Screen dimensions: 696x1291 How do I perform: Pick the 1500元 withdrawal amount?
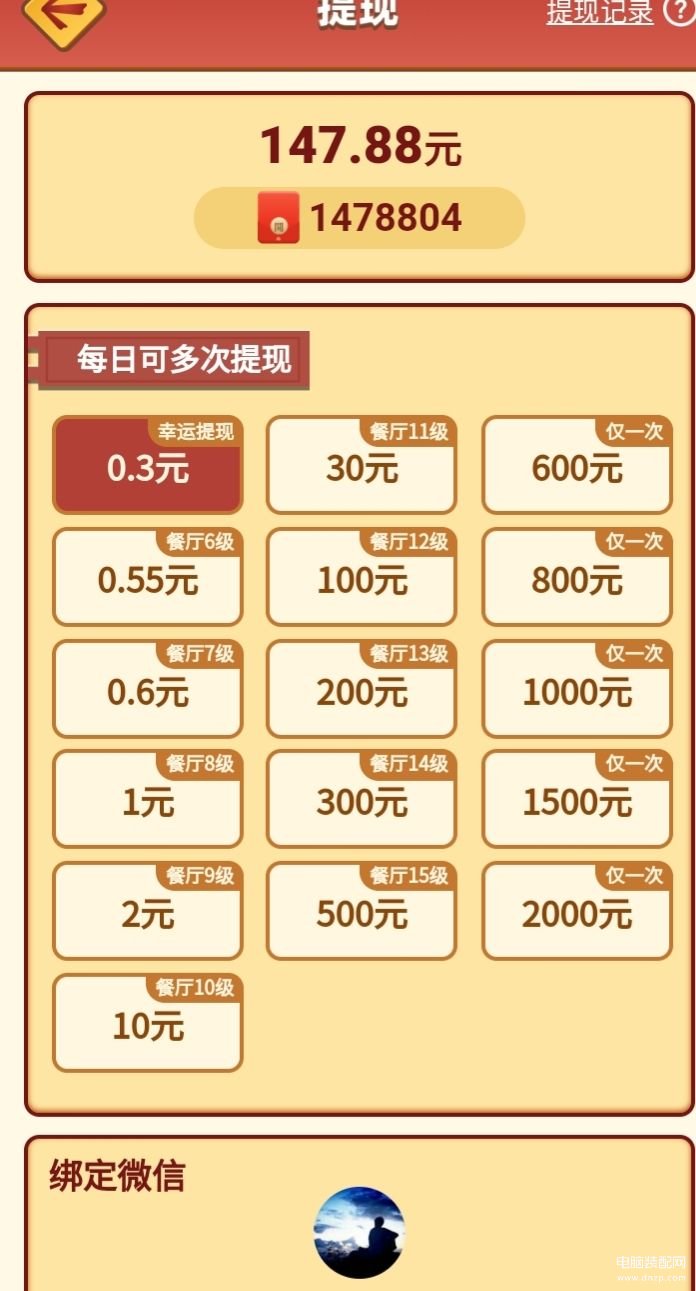tap(577, 800)
